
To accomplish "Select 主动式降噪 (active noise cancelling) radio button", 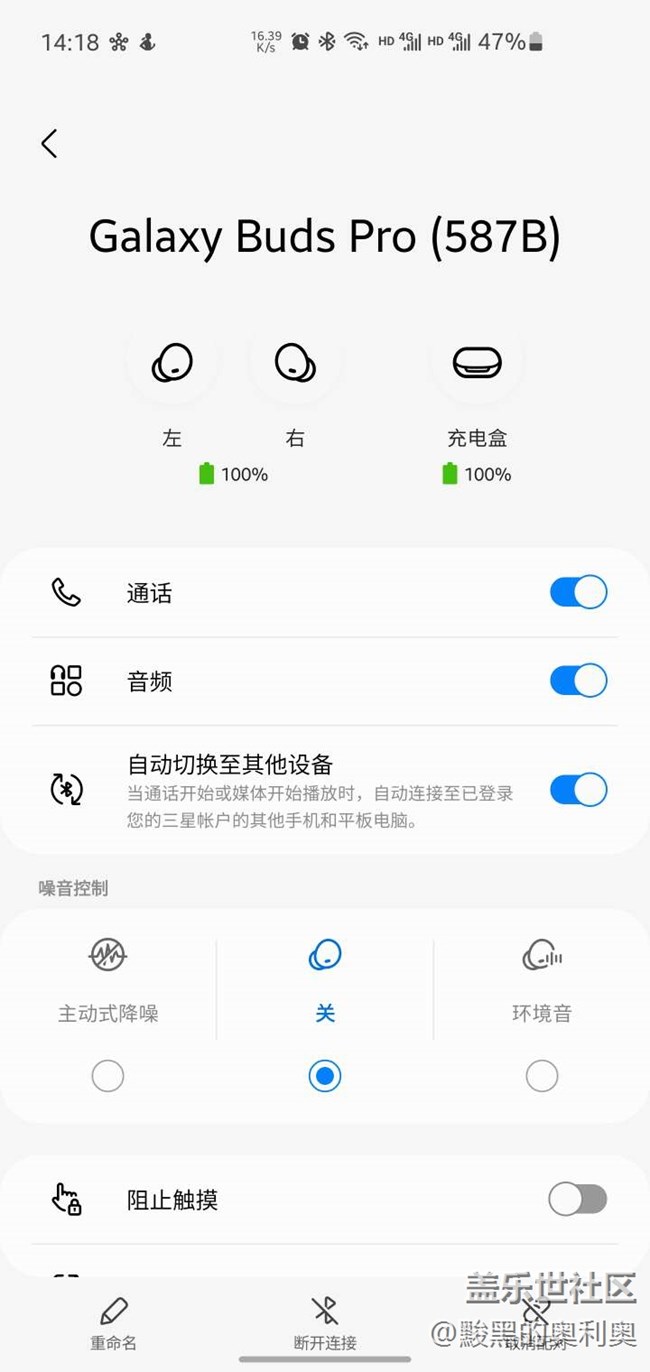I will [108, 1076].
